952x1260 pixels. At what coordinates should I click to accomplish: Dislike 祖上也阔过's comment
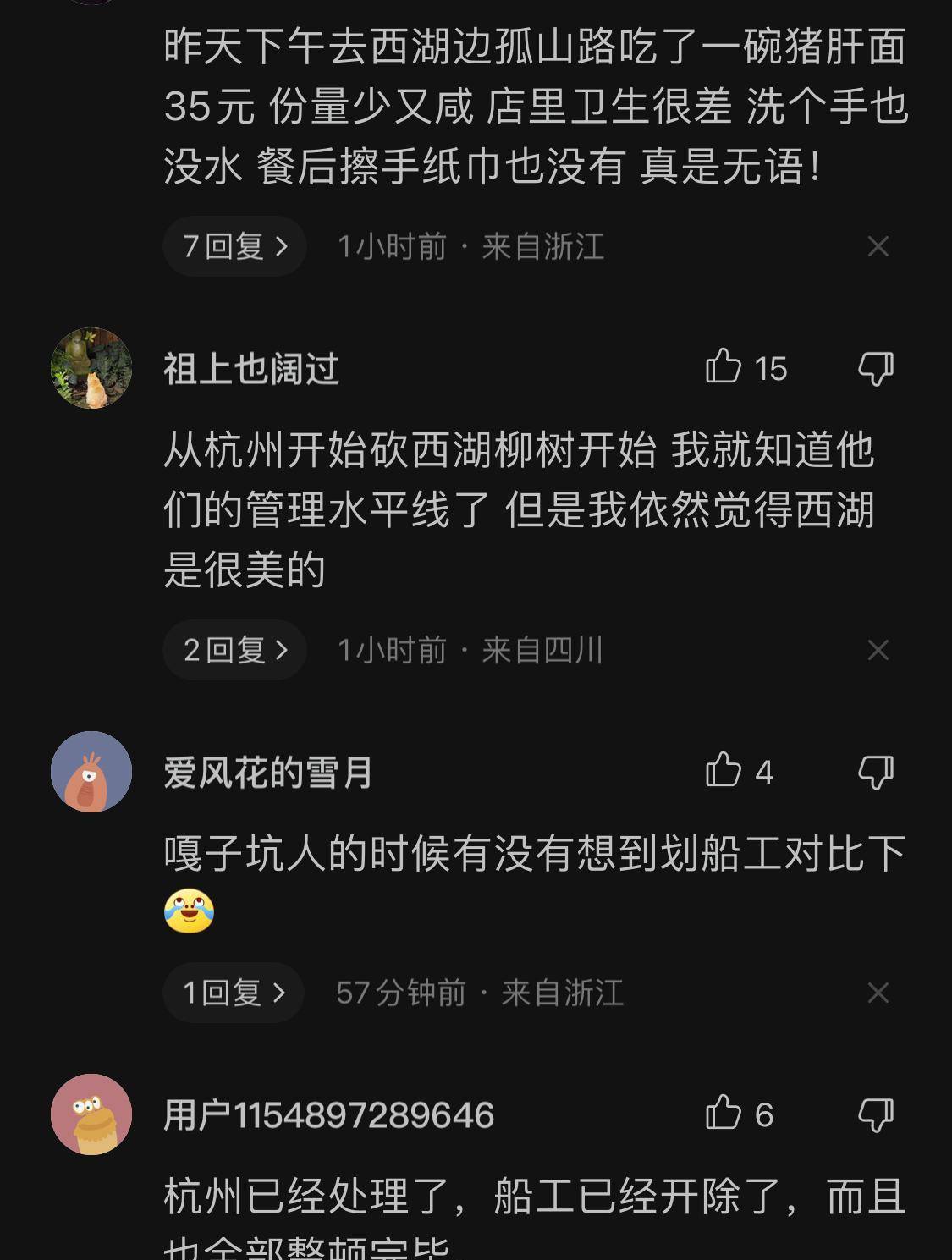[876, 369]
